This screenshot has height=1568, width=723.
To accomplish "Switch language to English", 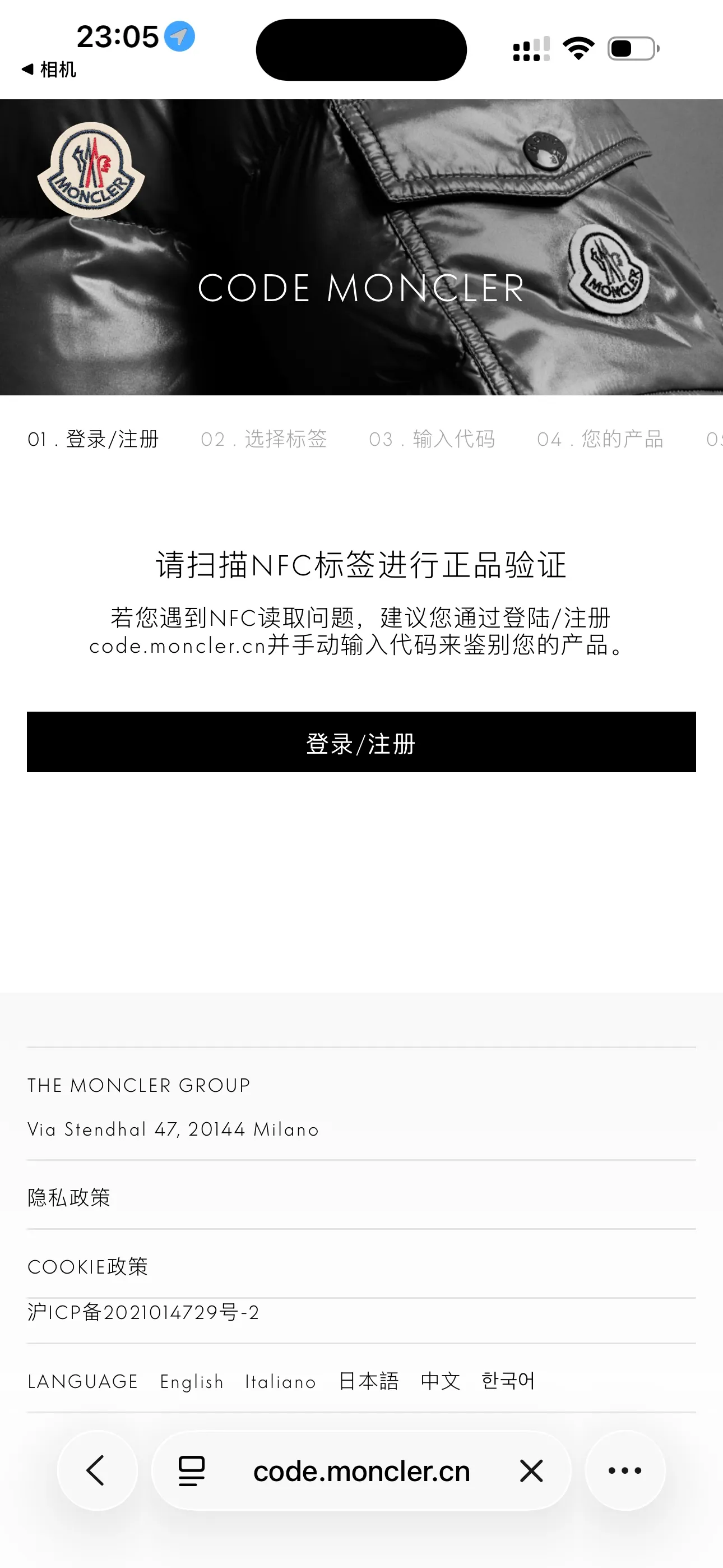I will coord(192,1382).
